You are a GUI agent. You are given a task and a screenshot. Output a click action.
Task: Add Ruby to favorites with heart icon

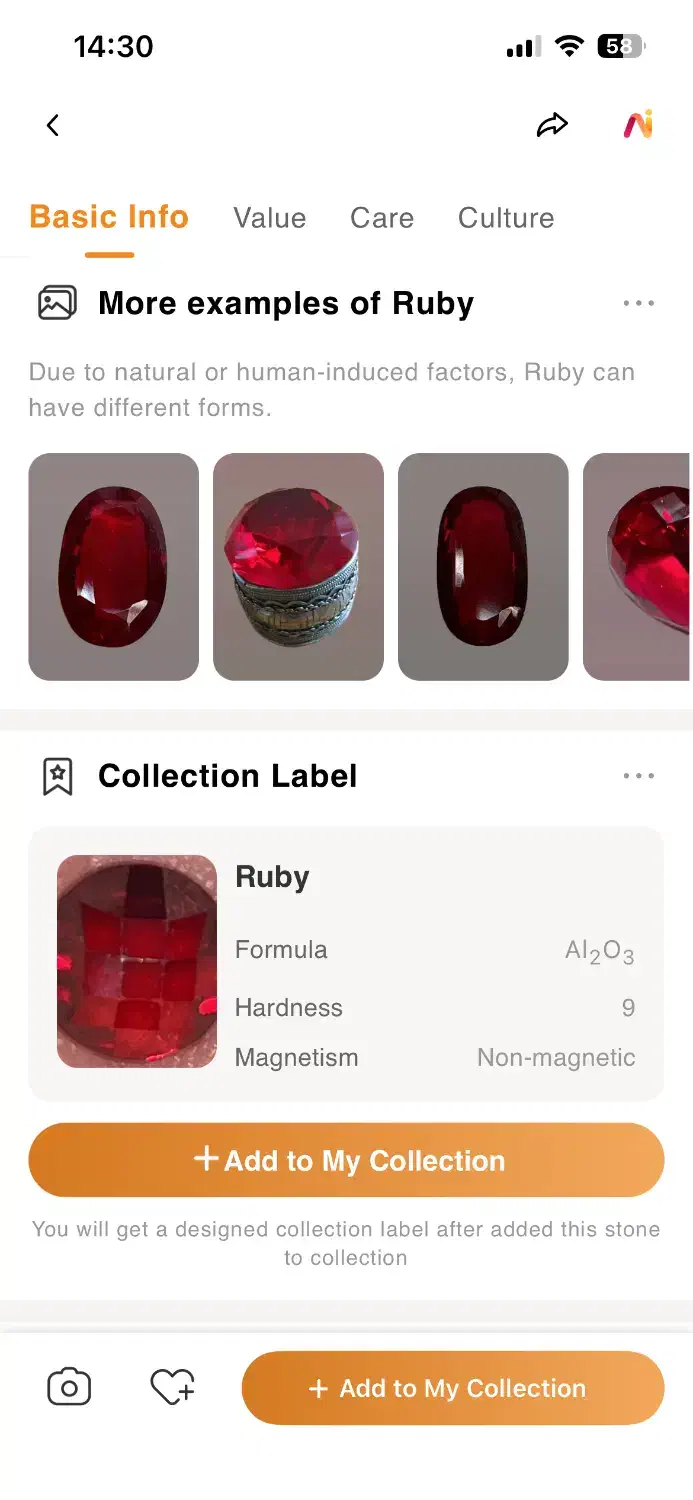tap(172, 1387)
